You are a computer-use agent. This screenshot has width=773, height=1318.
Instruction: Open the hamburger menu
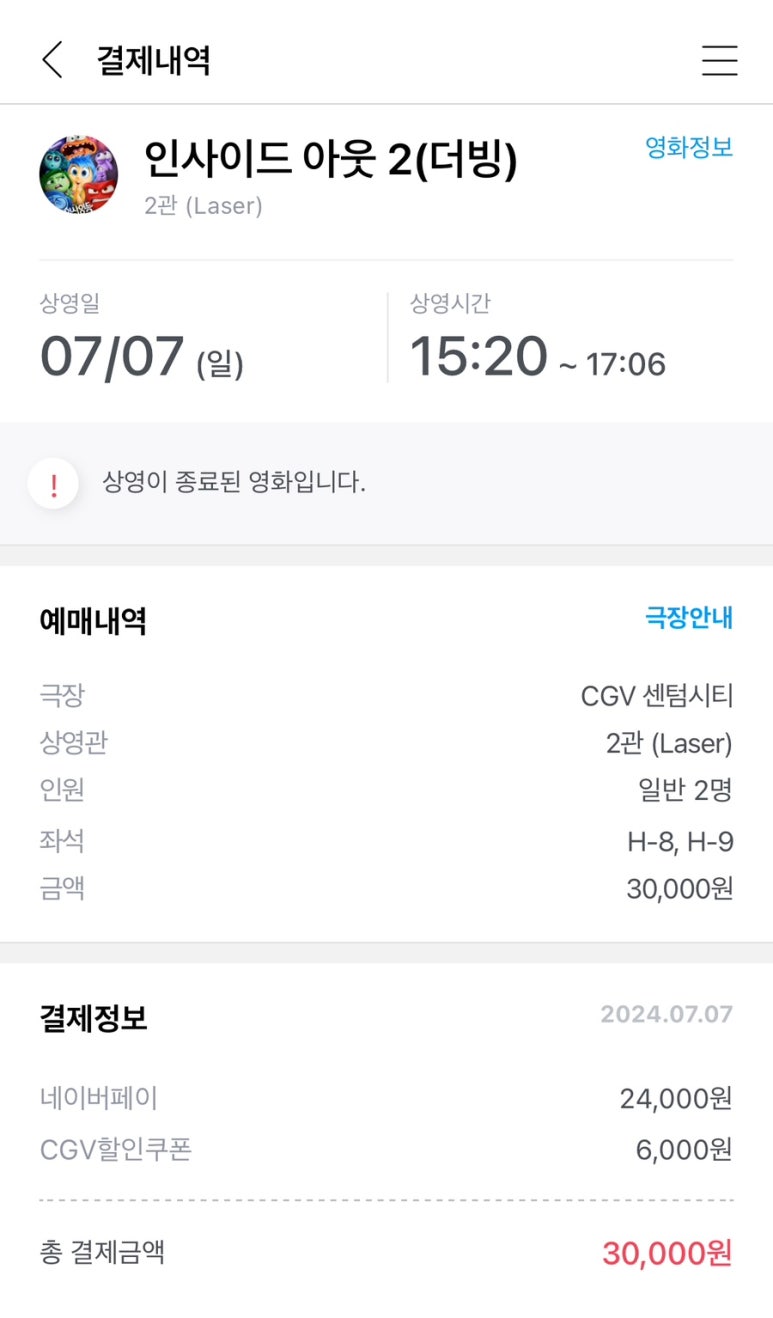[x=719, y=60]
